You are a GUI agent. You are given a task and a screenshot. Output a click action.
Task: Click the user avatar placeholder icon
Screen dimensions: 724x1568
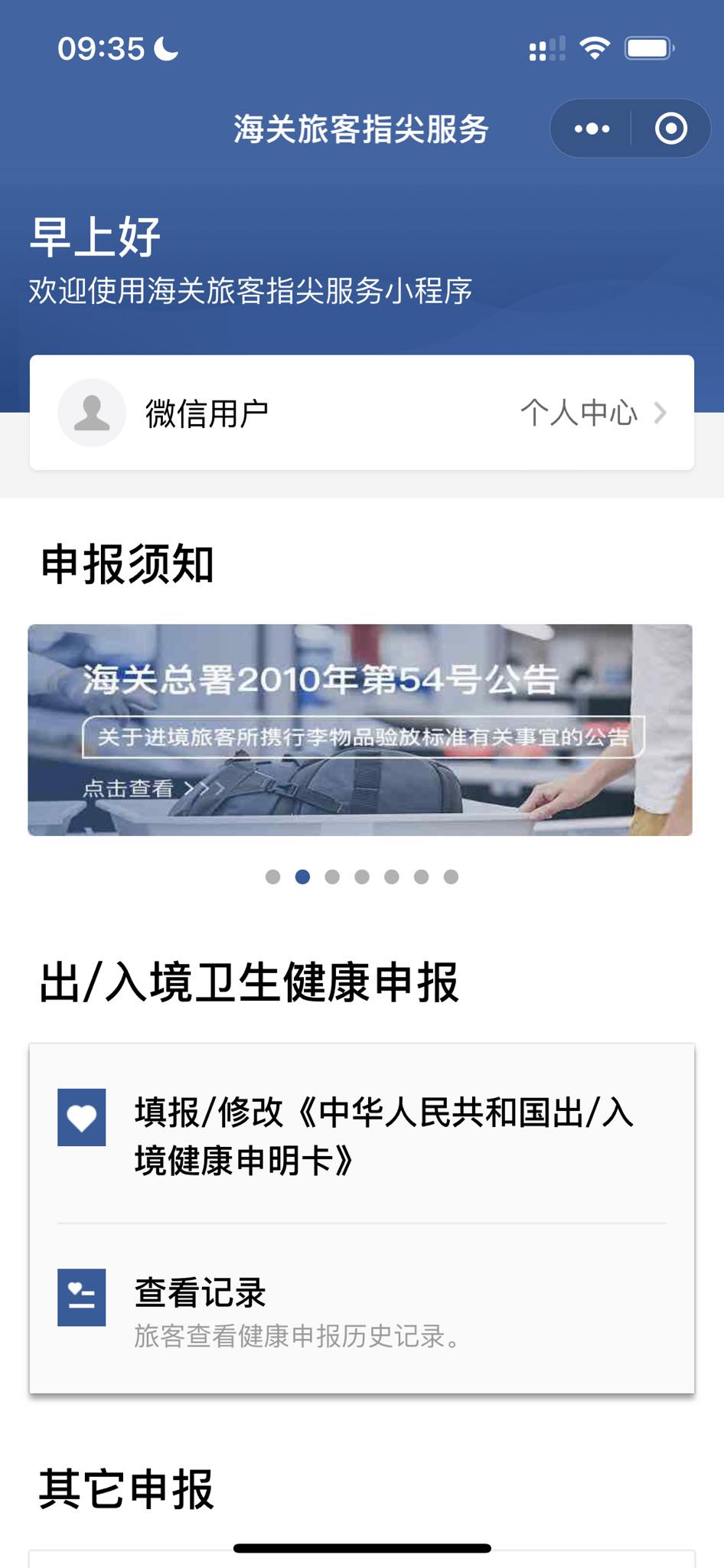[x=92, y=412]
